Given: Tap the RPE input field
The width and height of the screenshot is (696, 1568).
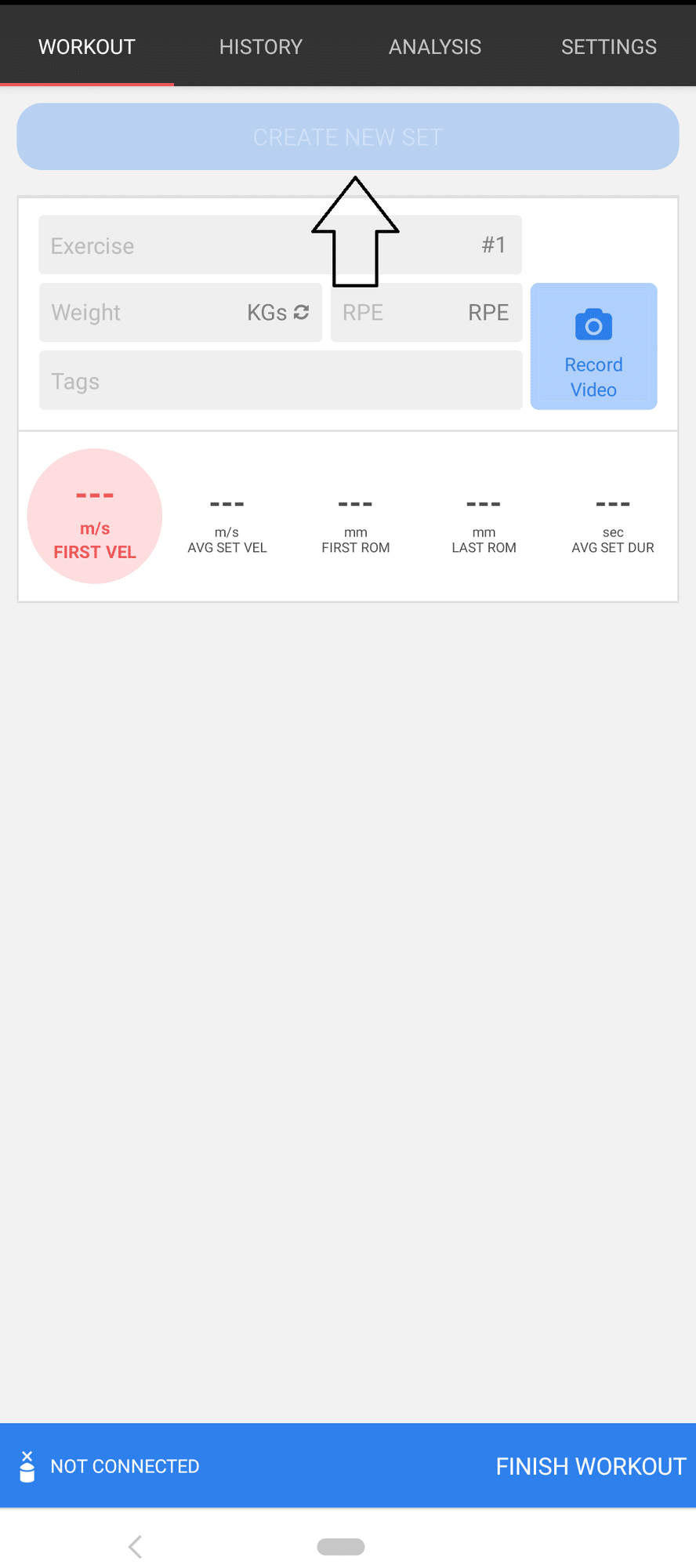Looking at the screenshot, I should [x=400, y=313].
